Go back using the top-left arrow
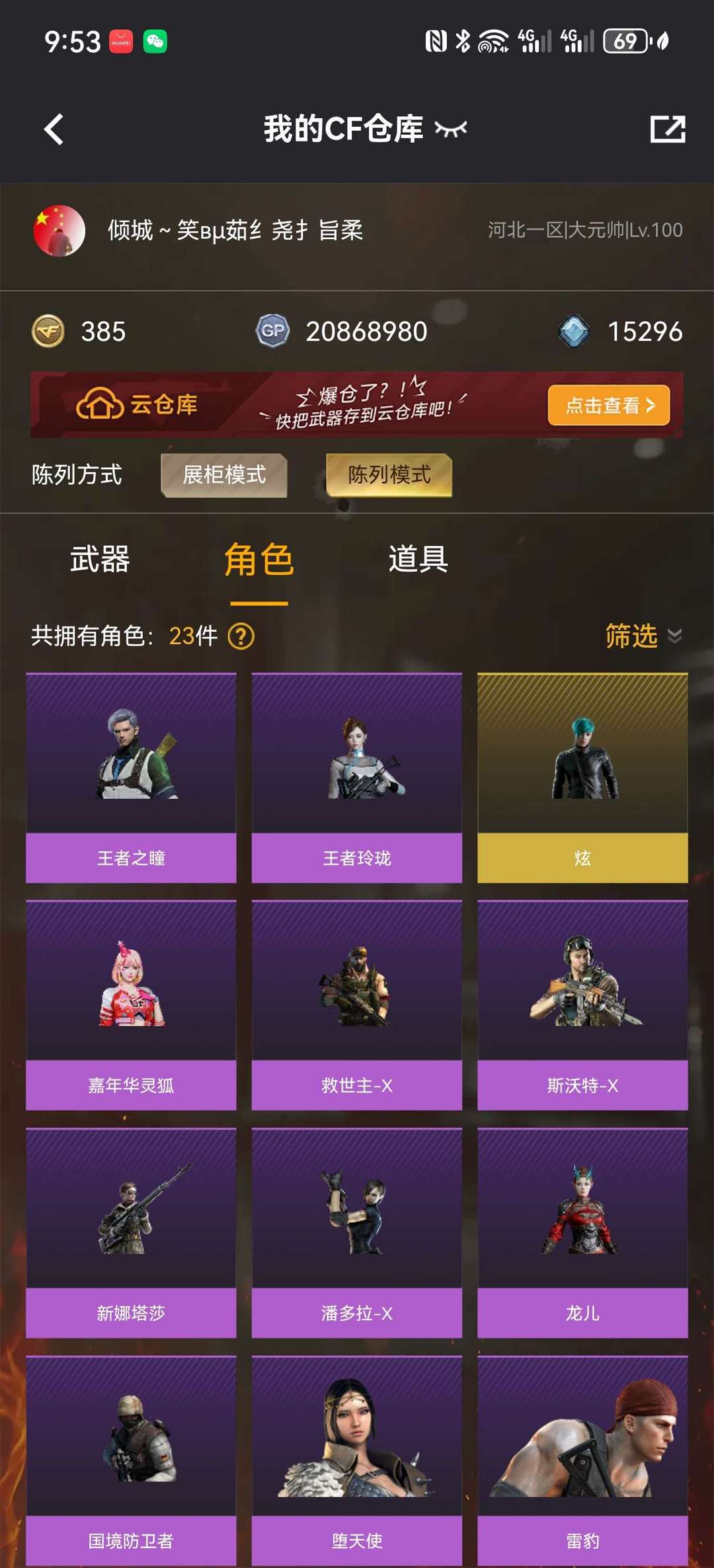The width and height of the screenshot is (714, 1568). click(54, 130)
